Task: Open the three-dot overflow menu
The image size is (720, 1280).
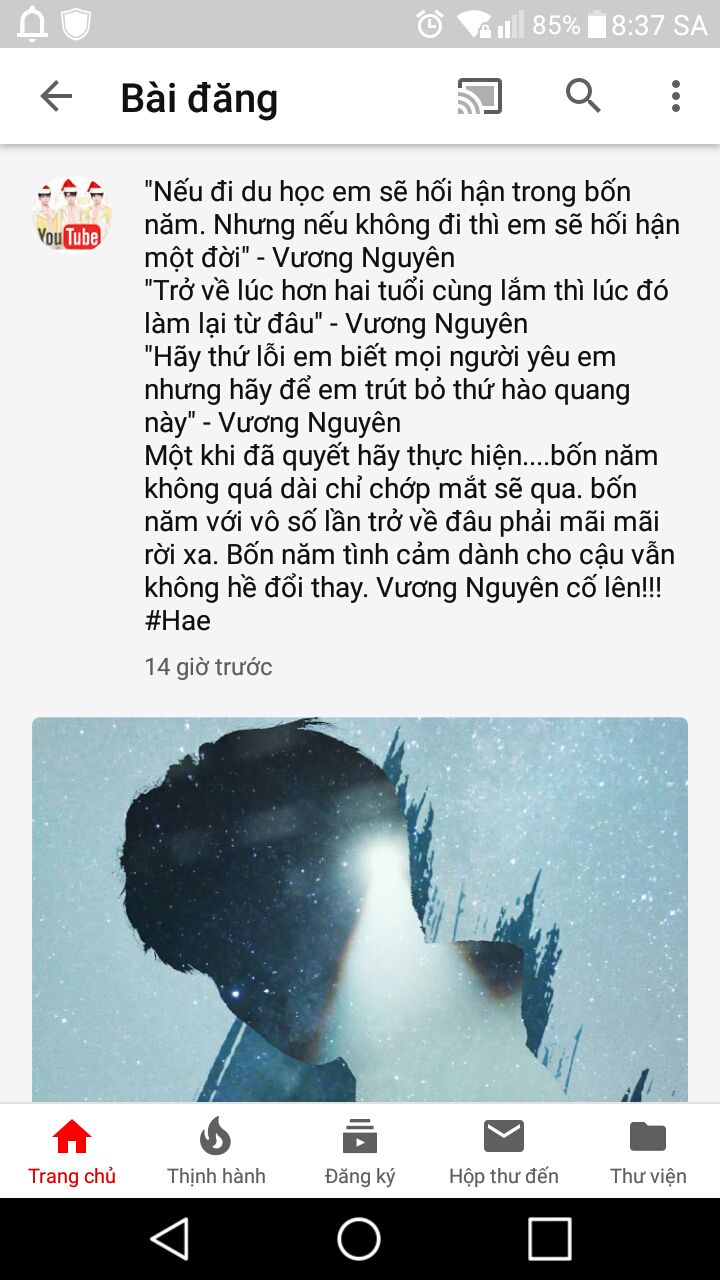Action: 676,96
